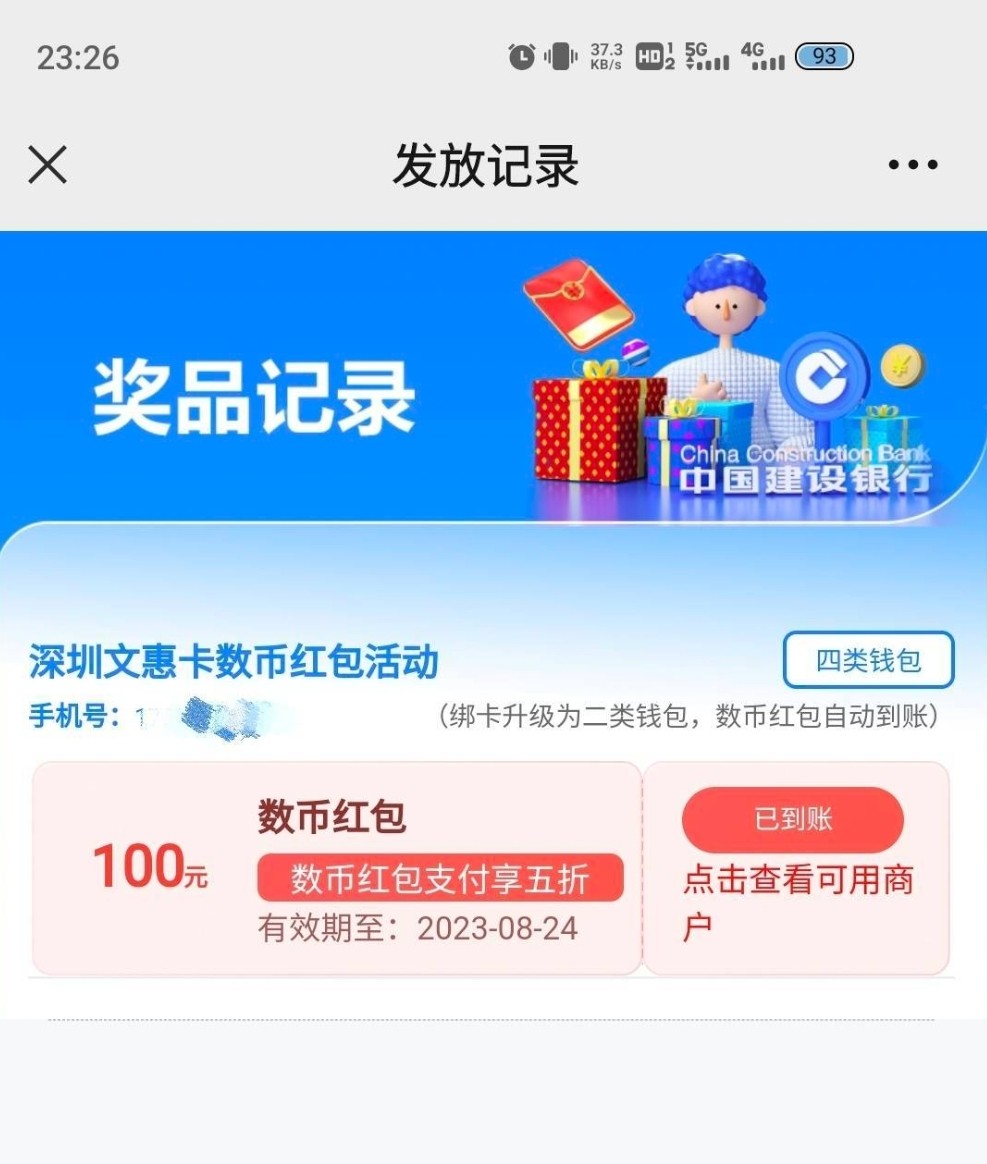Tap the 四类钱包 button

click(x=868, y=660)
